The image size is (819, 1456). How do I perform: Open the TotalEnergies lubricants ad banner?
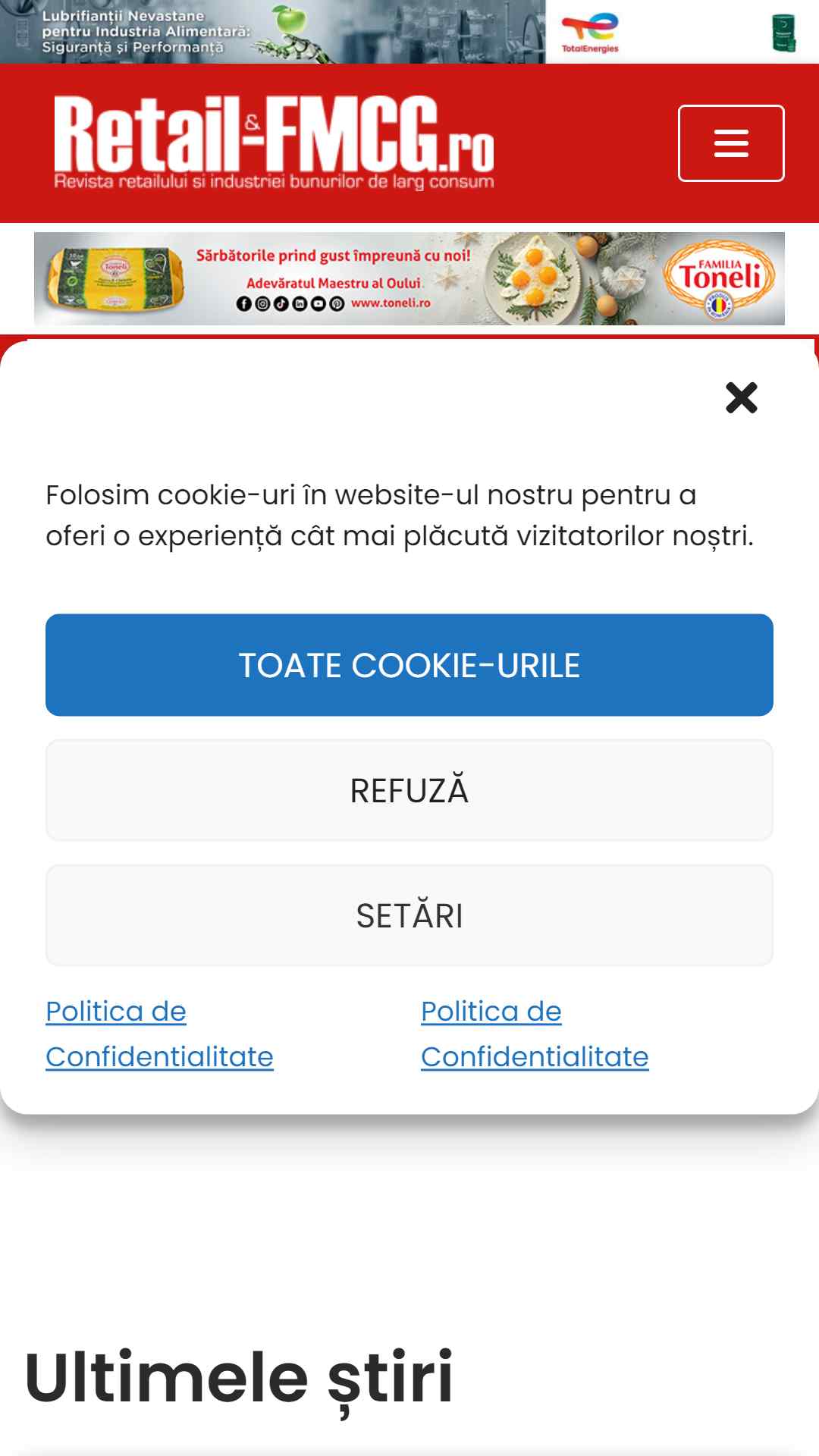[409, 32]
